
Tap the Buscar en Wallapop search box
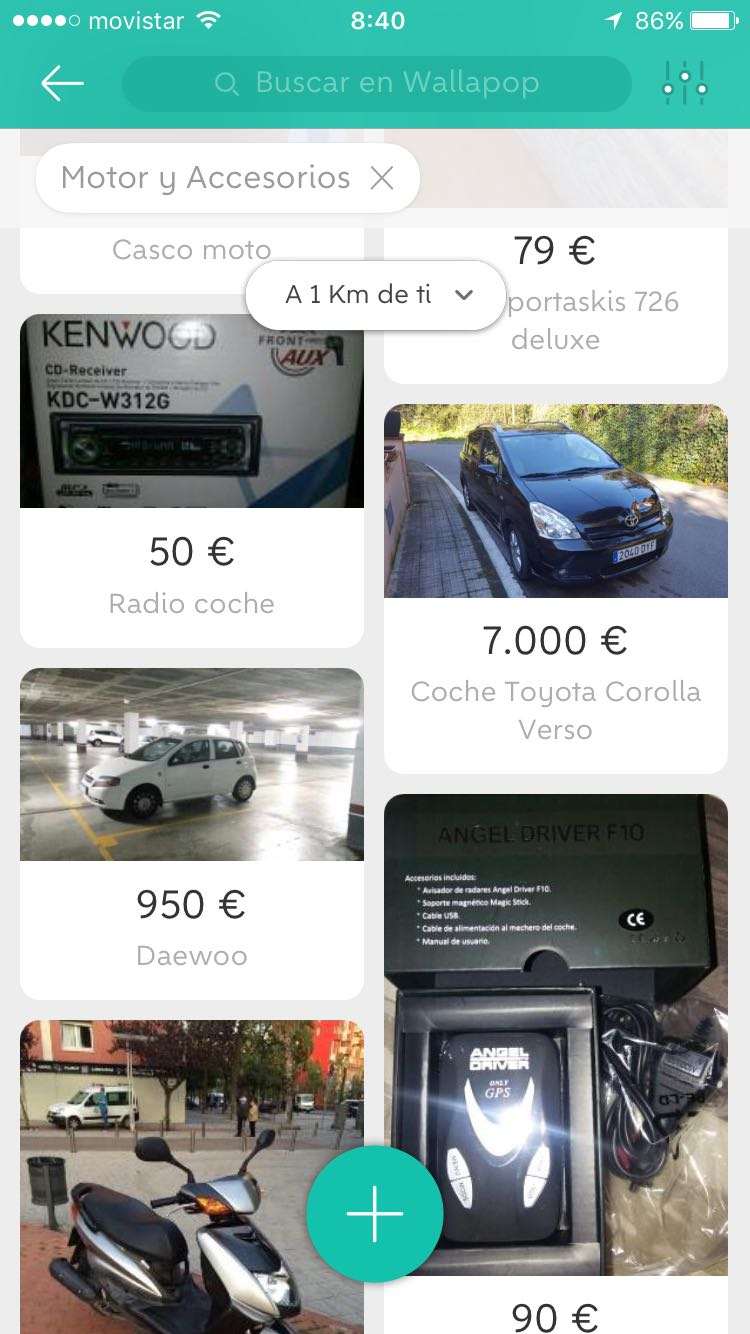(376, 84)
